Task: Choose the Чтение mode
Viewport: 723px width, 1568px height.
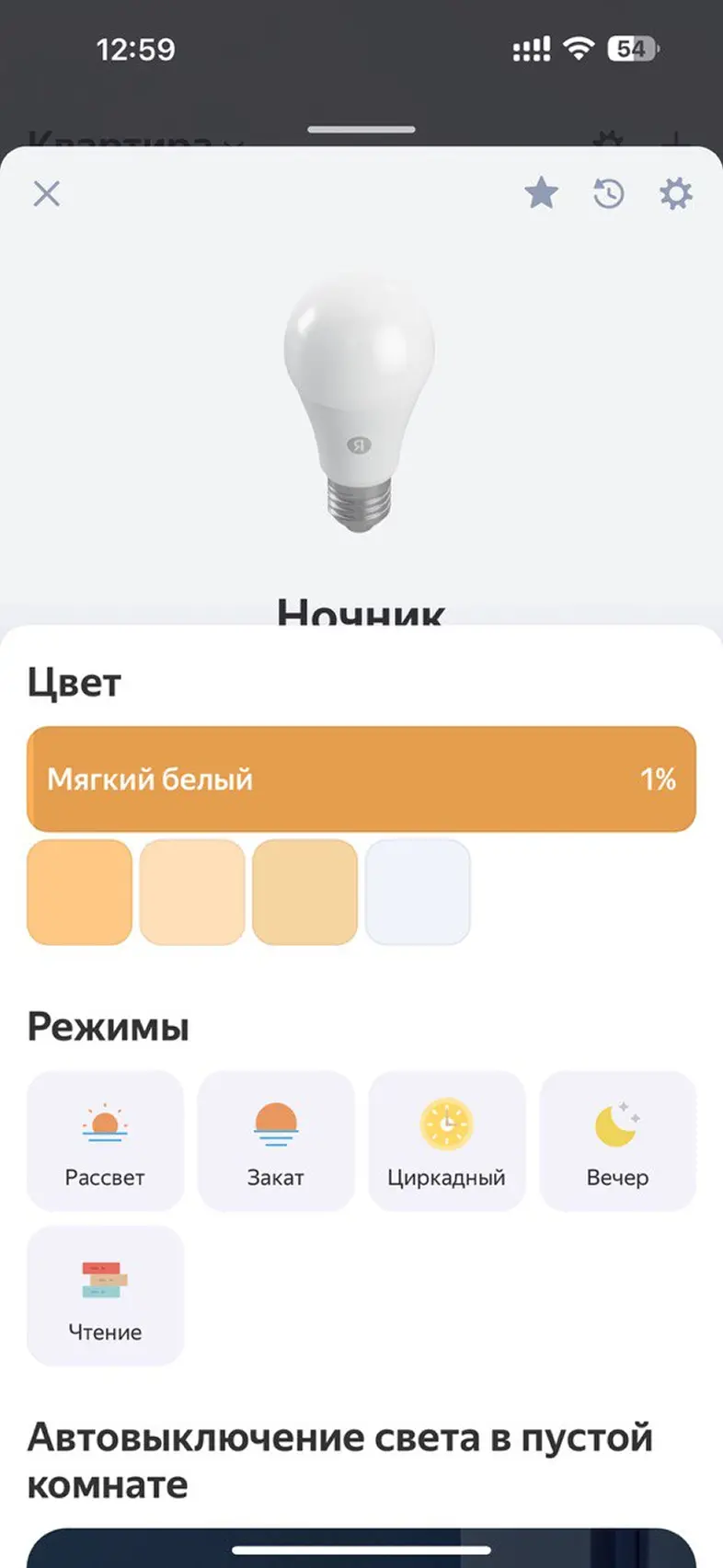Action: [105, 1295]
